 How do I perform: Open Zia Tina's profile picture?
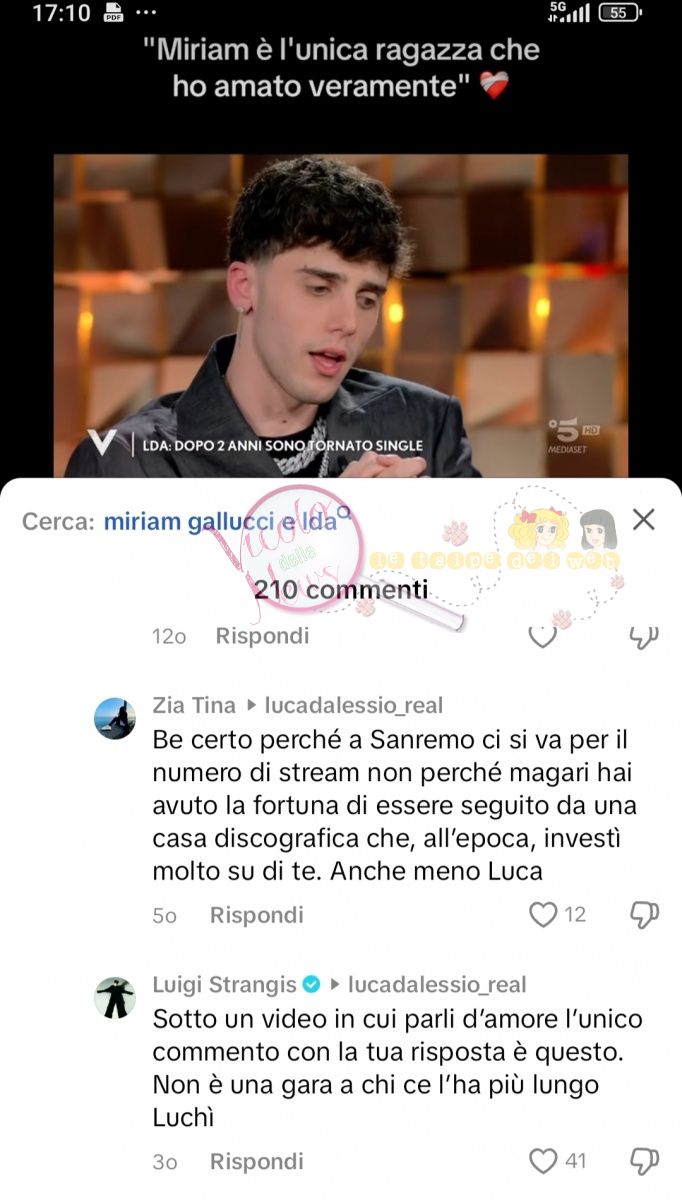click(115, 718)
